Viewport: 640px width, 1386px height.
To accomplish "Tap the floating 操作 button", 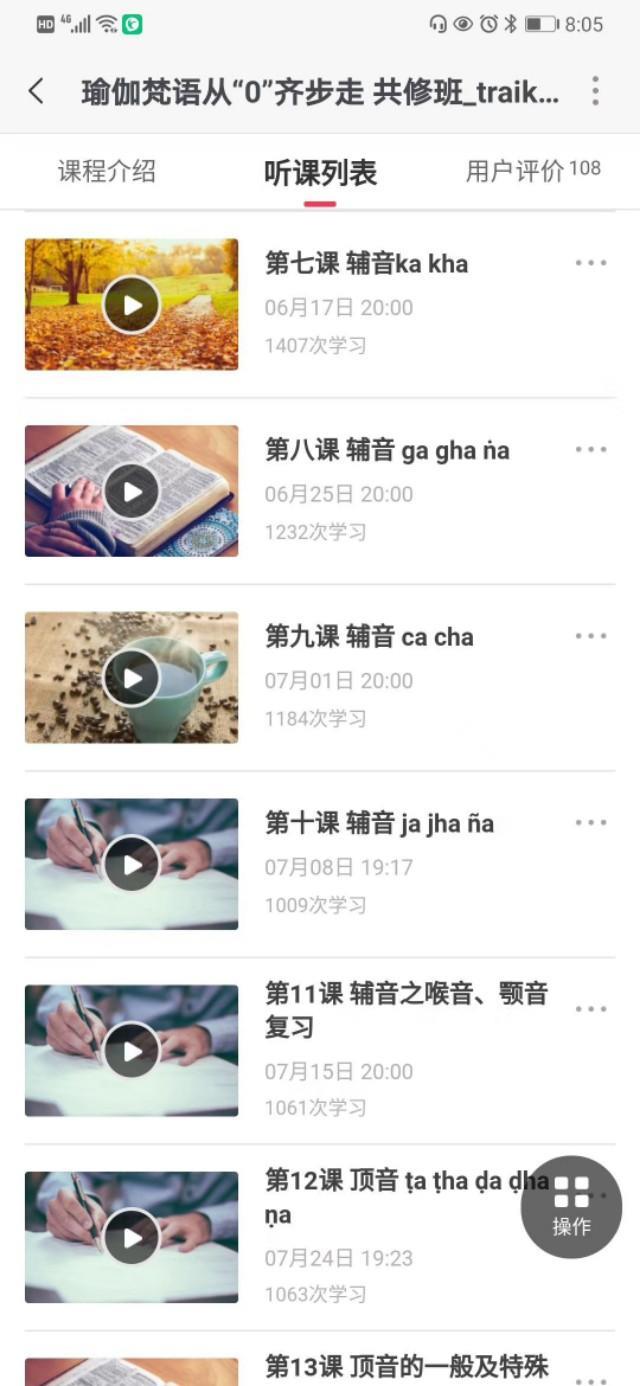I will [571, 1207].
